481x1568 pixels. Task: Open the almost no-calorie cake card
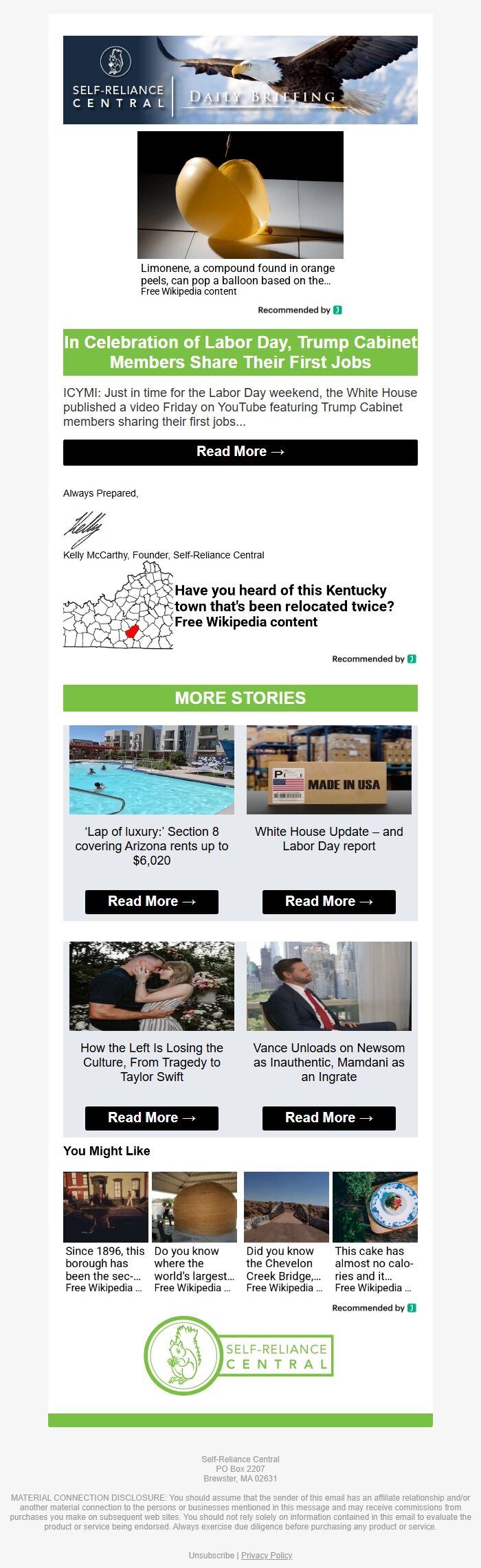pyautogui.click(x=375, y=1231)
